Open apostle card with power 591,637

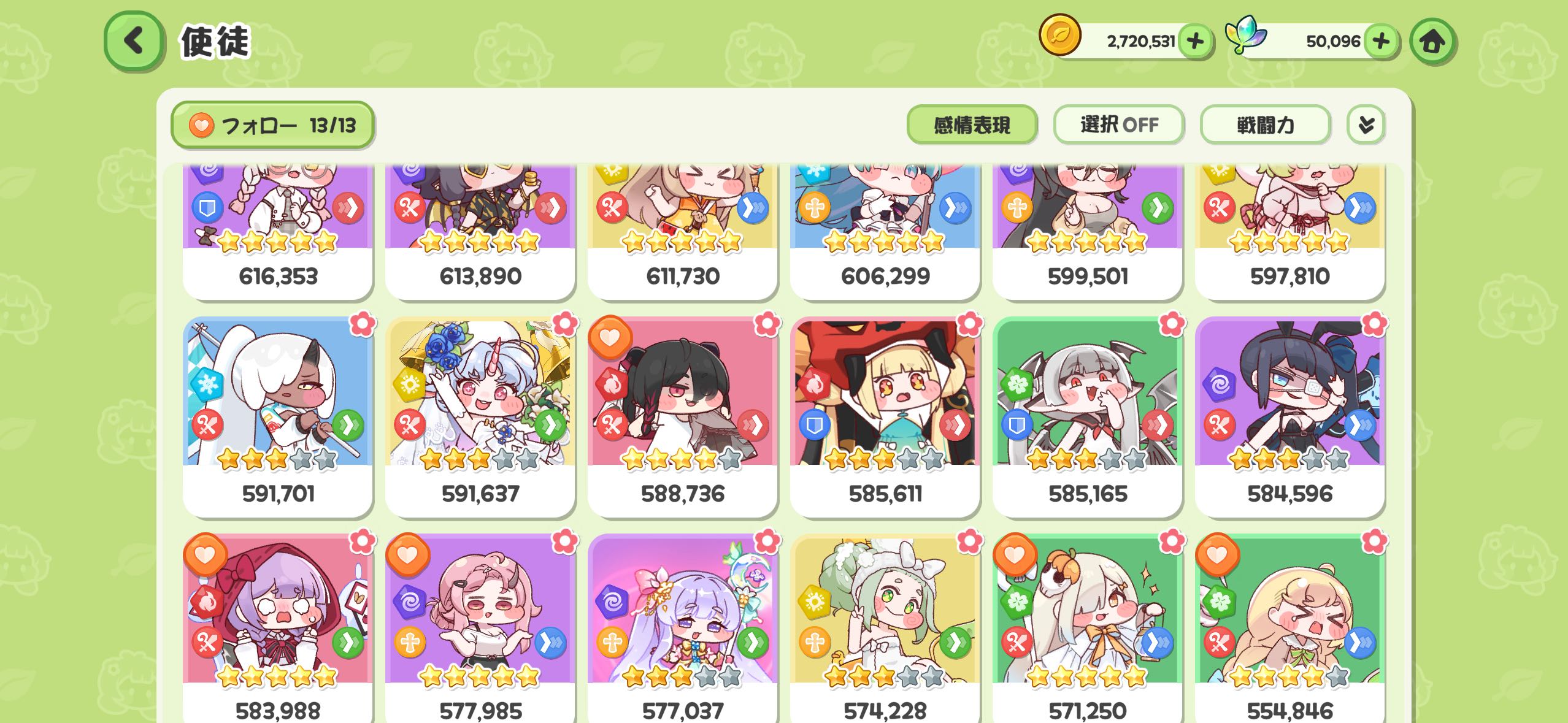pos(480,417)
